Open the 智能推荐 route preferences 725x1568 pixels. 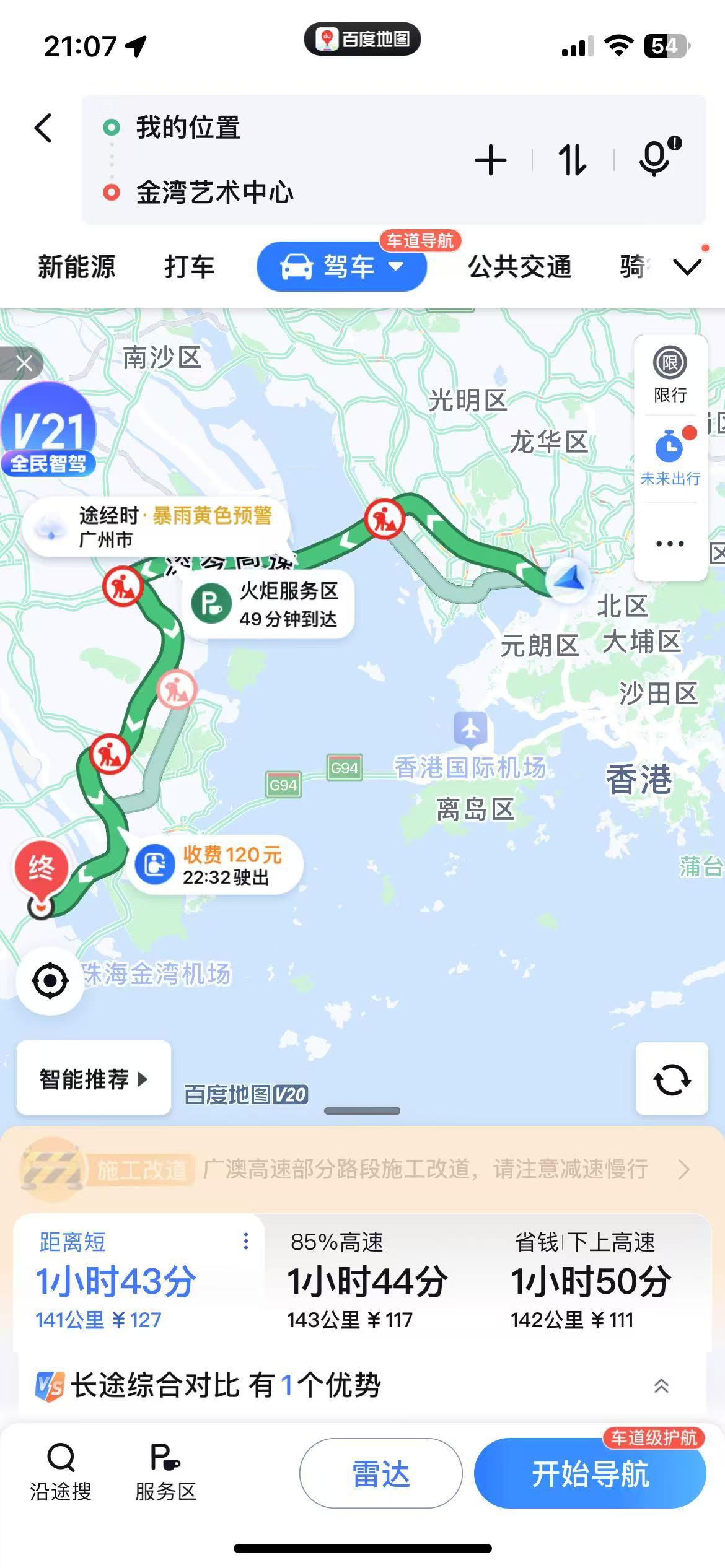(x=94, y=1079)
